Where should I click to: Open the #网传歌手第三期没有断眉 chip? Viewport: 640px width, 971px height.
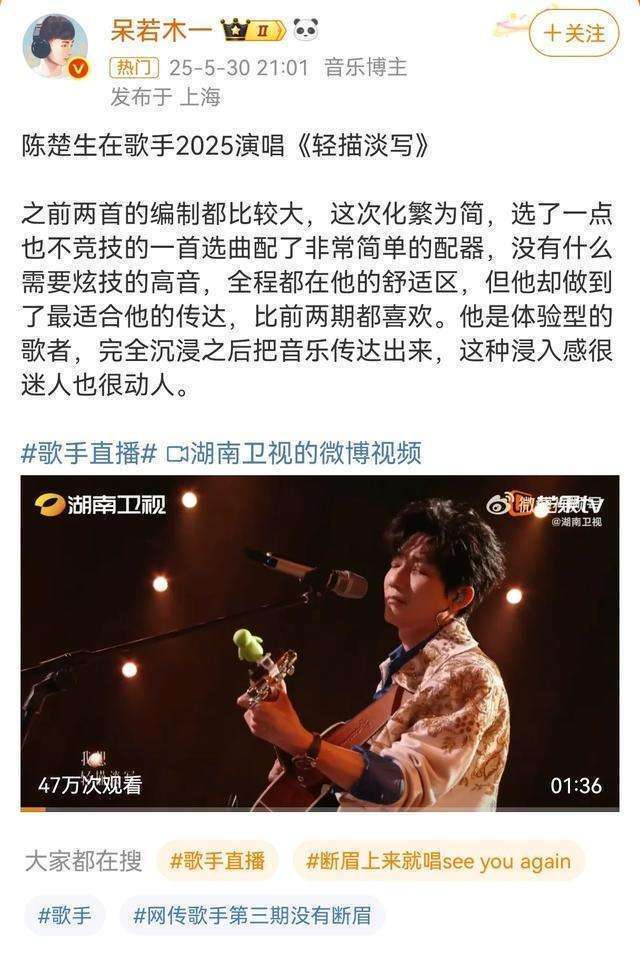pyautogui.click(x=252, y=914)
